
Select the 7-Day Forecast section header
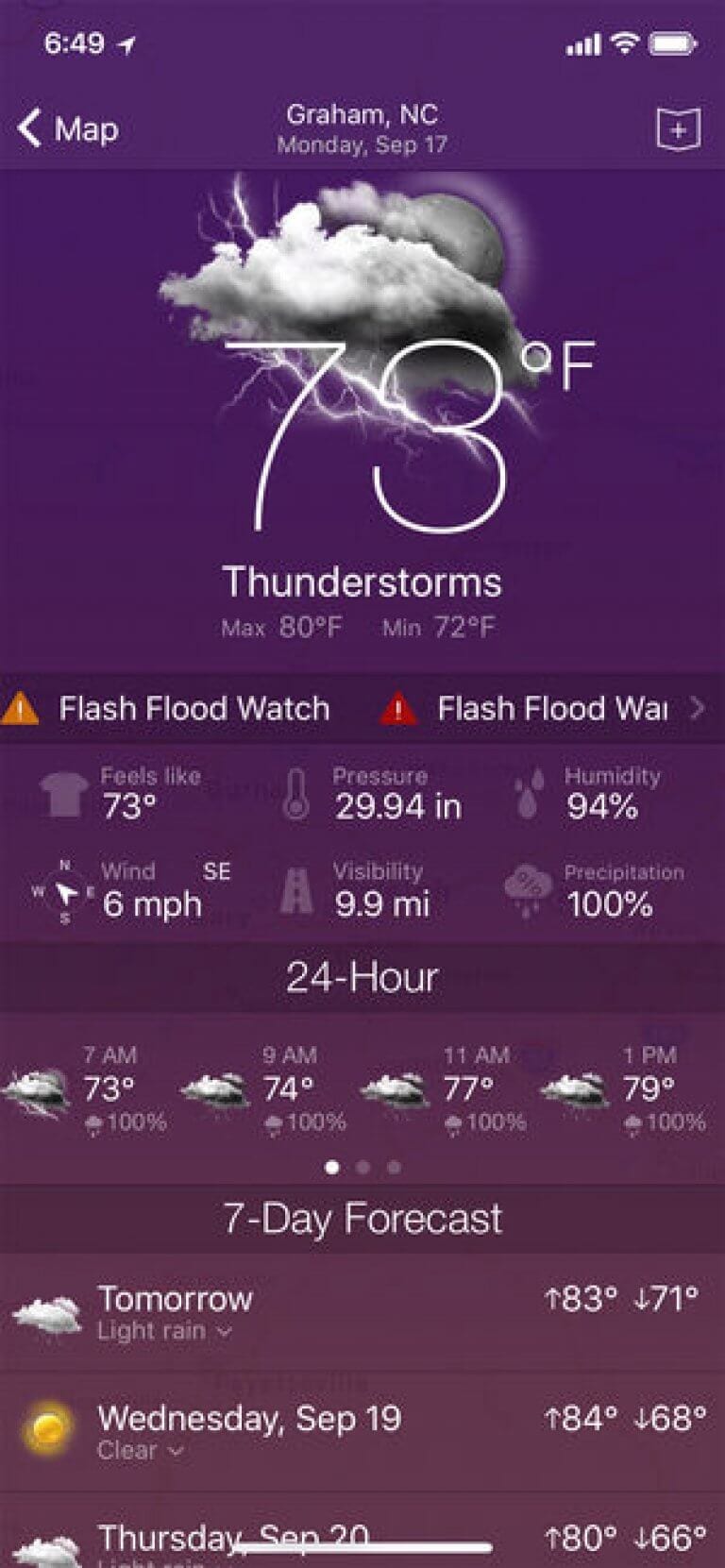(362, 1218)
